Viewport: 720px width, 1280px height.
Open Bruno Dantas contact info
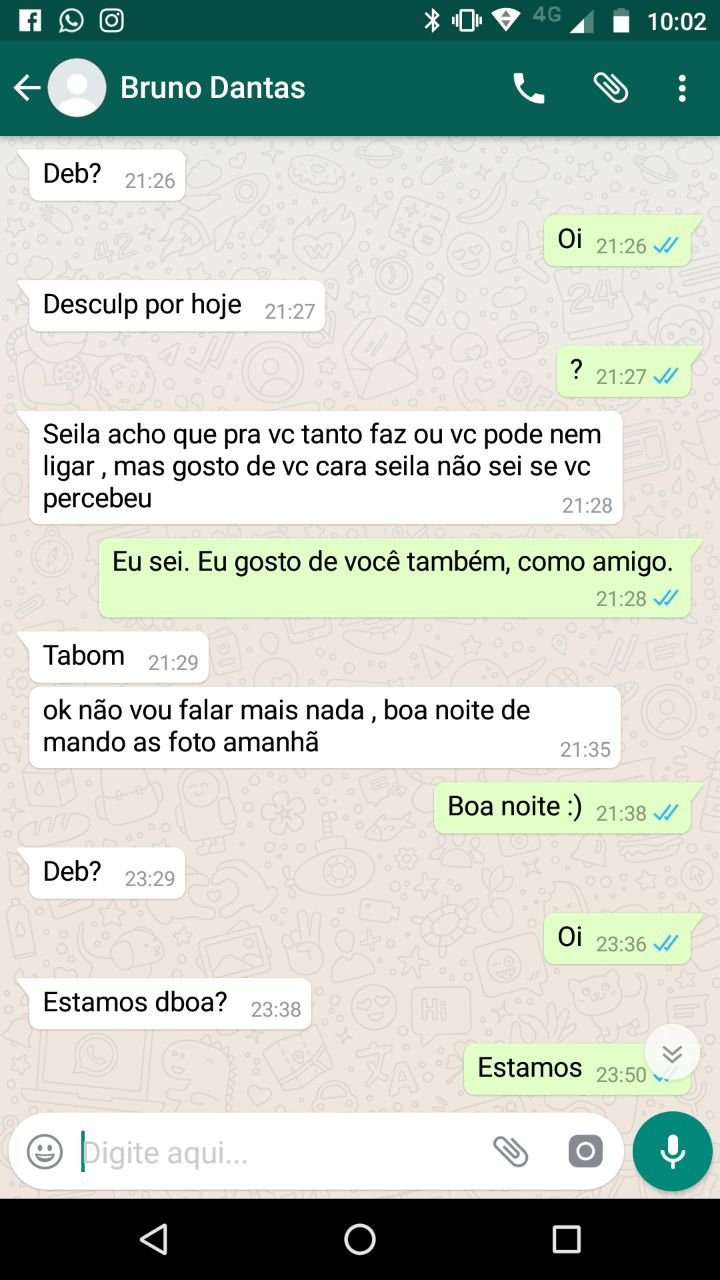[212, 88]
